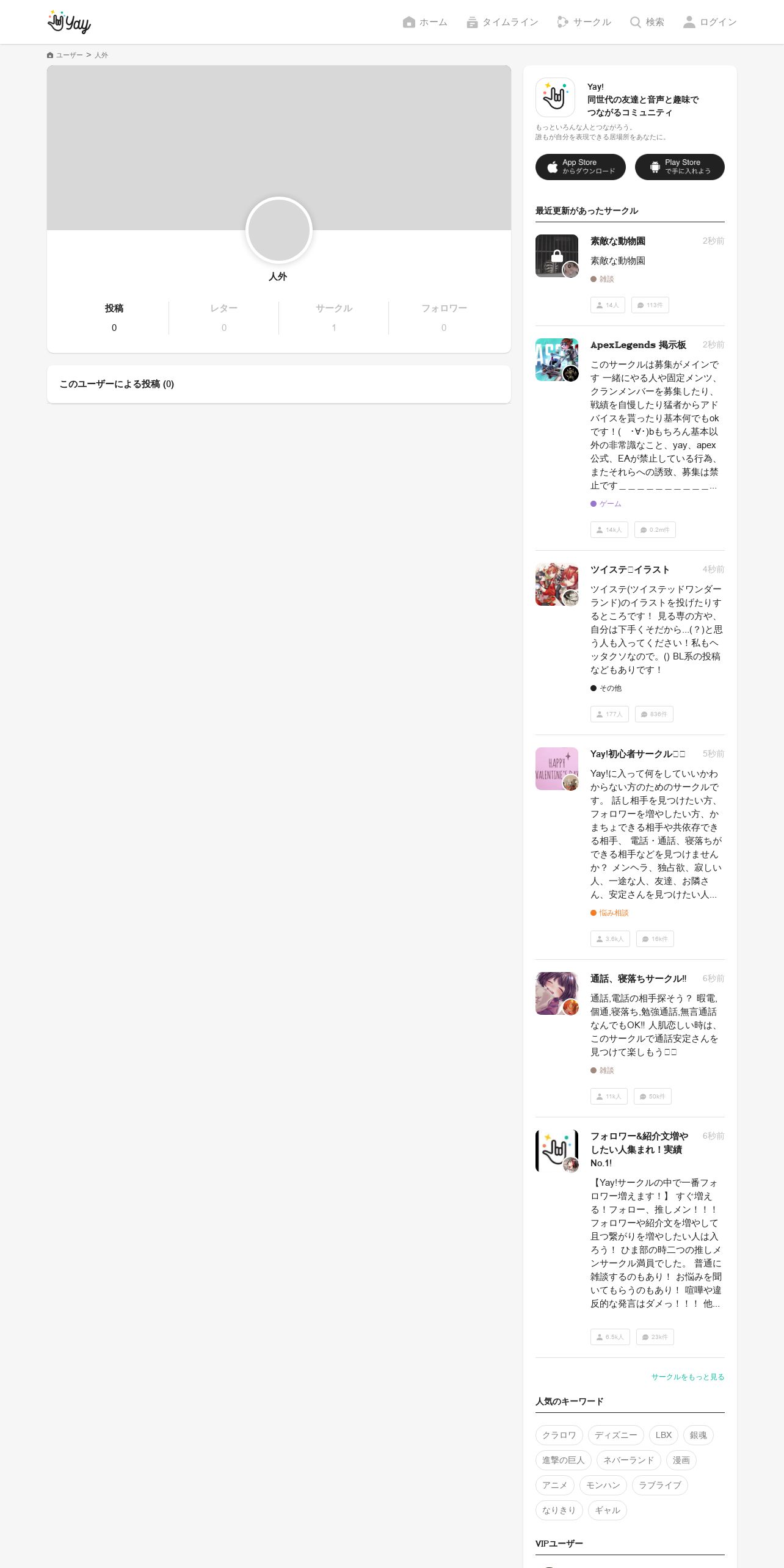Select the 投稿 tab on the profile
This screenshot has height=1568, width=784.
[x=114, y=318]
